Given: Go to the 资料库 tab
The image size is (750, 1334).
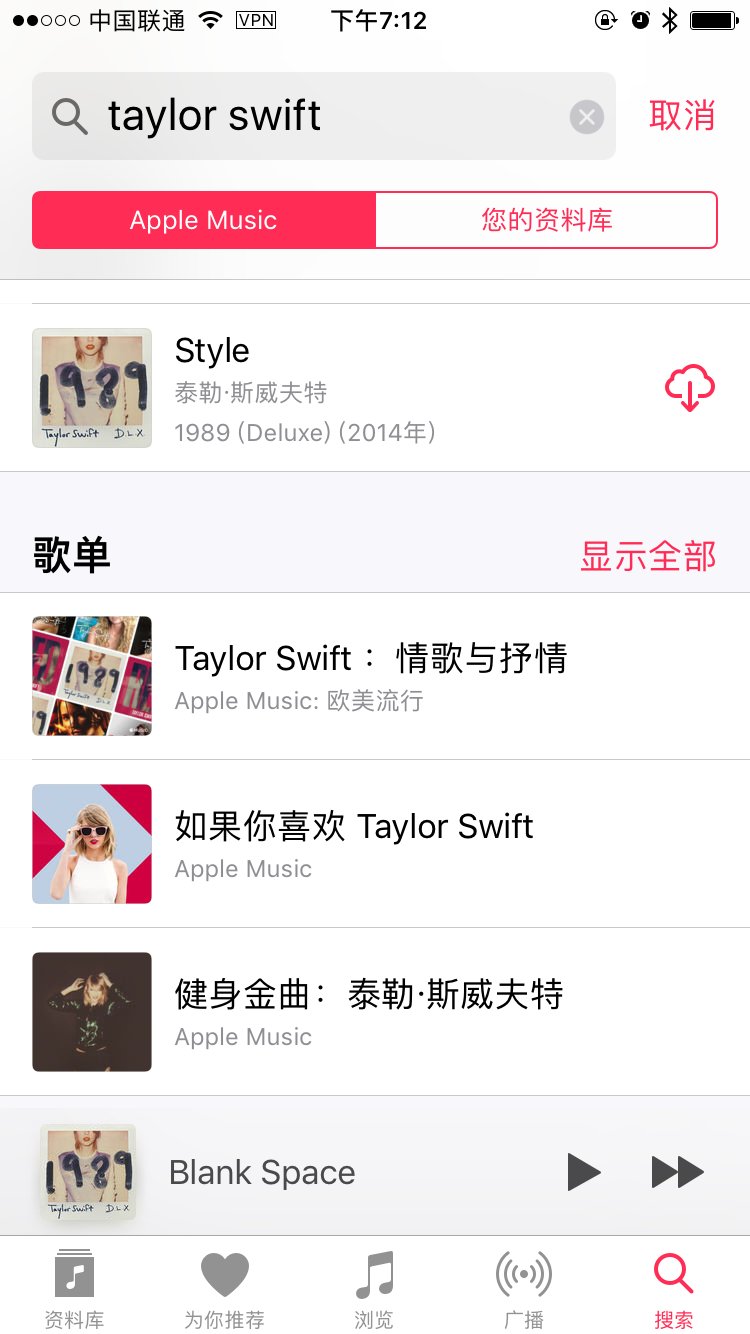Looking at the screenshot, I should click(x=74, y=1288).
